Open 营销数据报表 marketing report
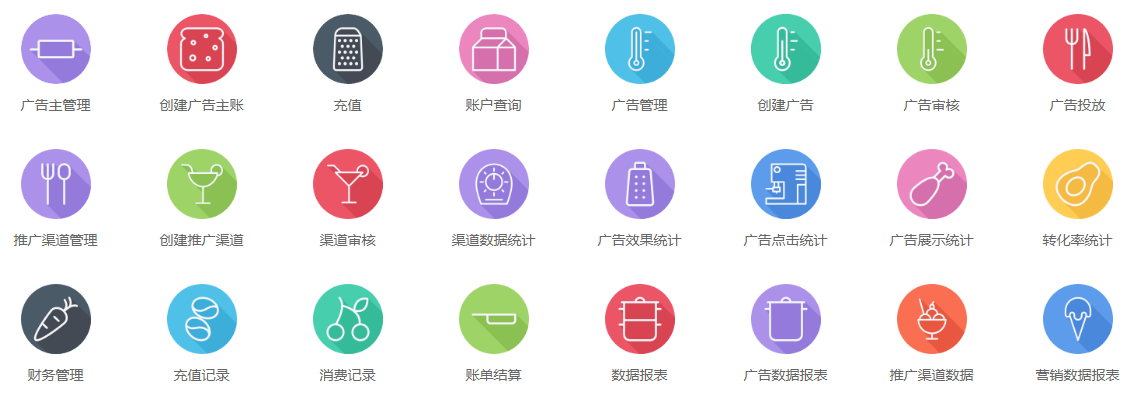The image size is (1132, 409). [x=1078, y=320]
